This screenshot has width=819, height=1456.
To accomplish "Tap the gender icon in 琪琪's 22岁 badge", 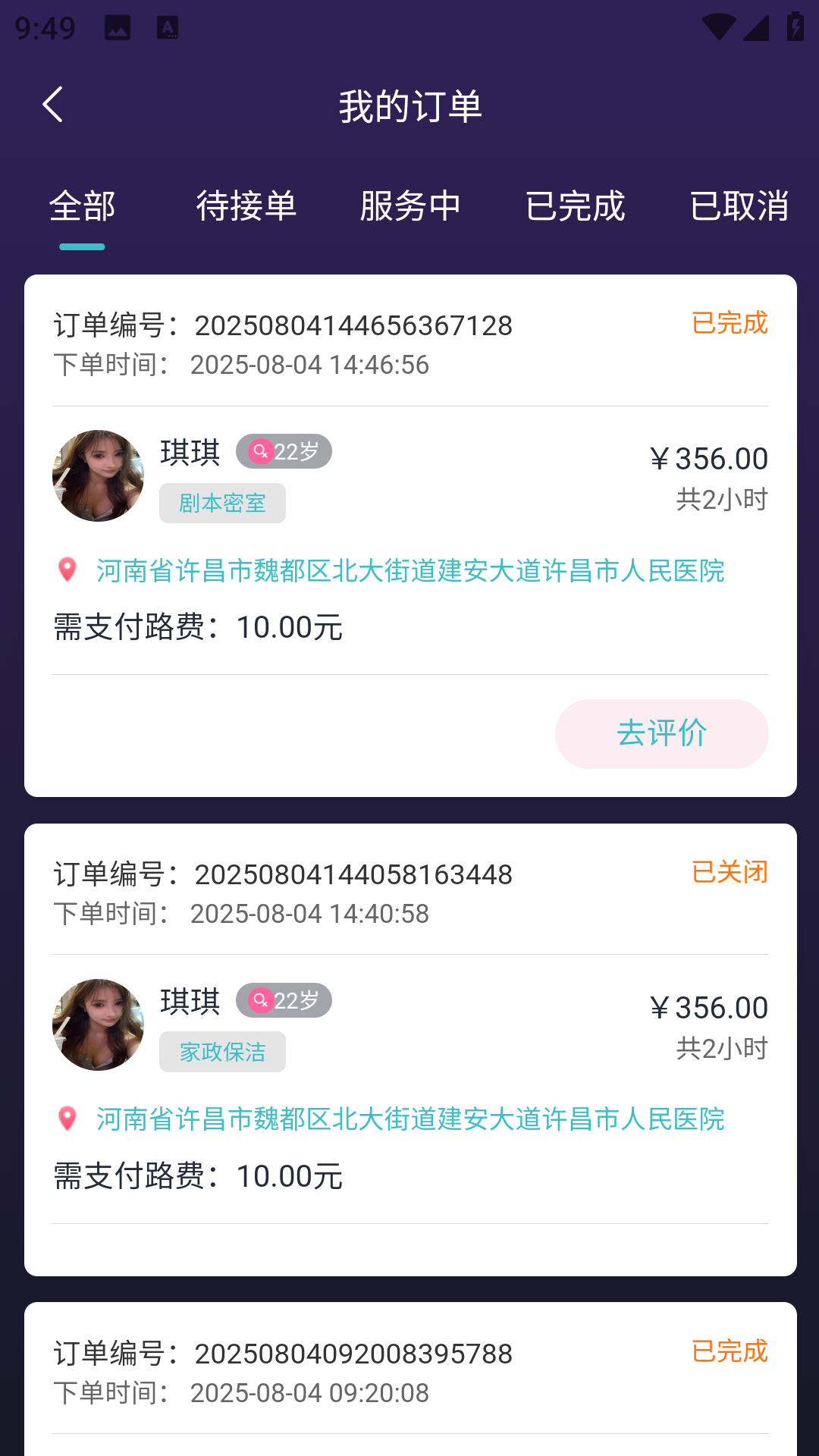I will click(x=261, y=450).
